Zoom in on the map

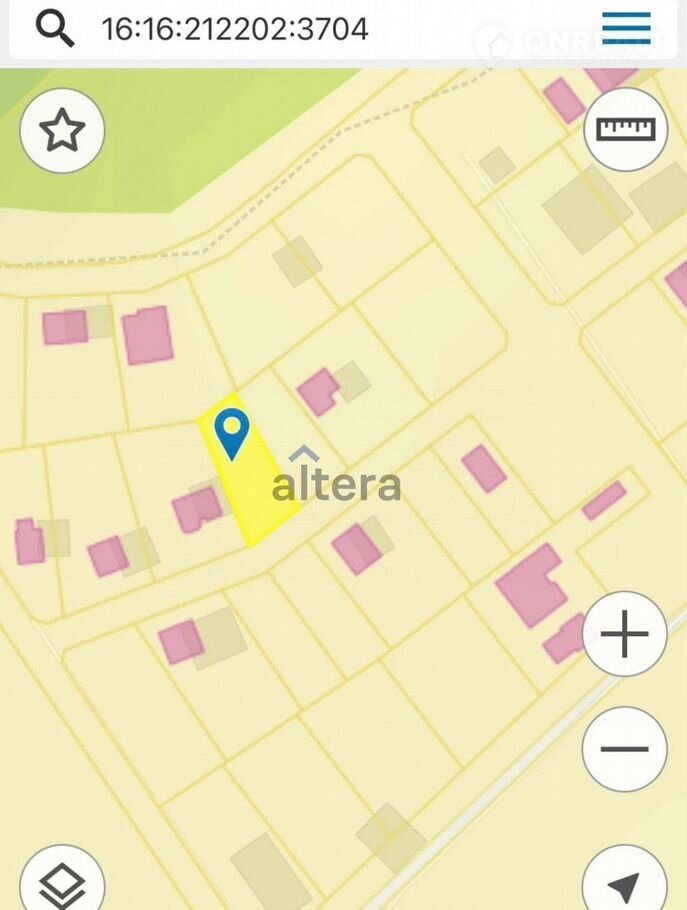pos(624,635)
